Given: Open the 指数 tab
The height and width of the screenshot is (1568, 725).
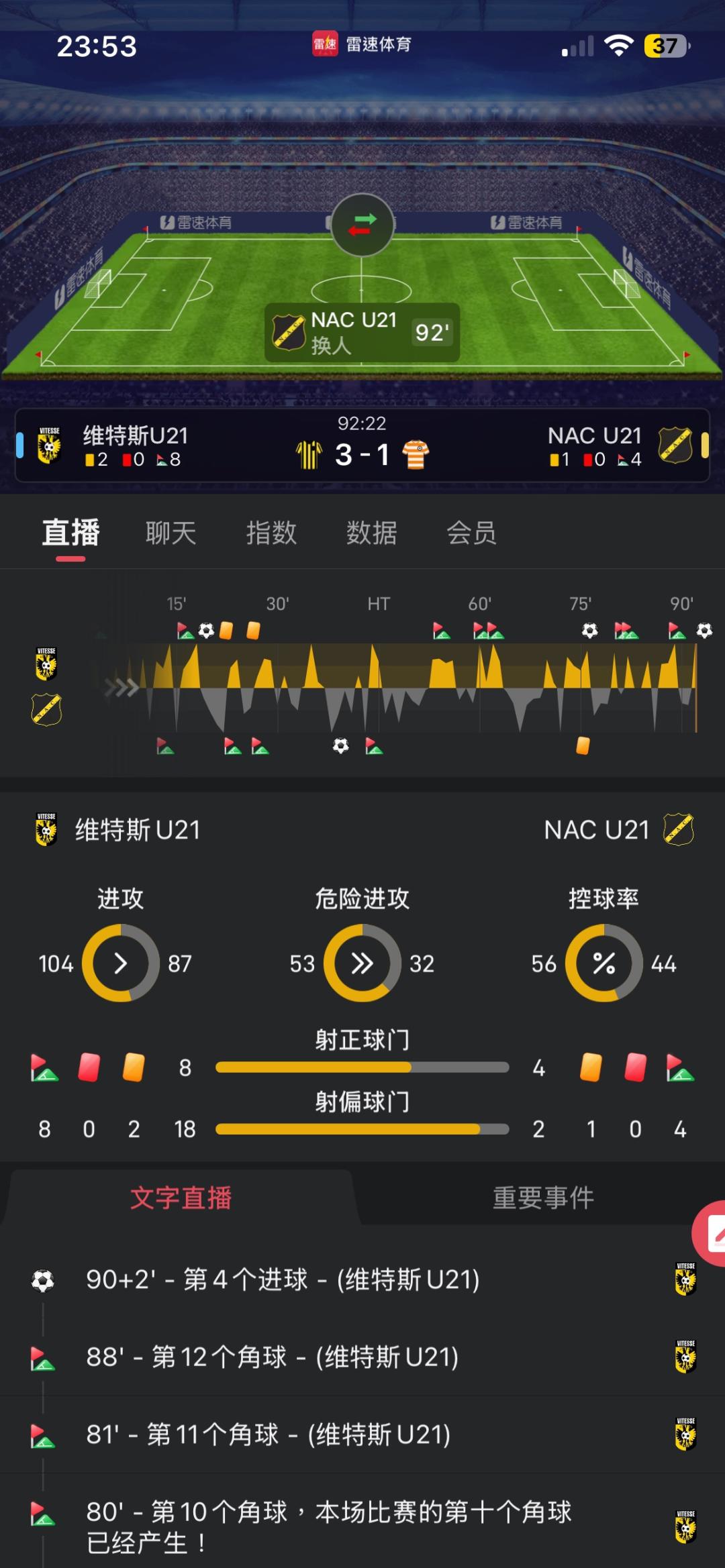Looking at the screenshot, I should coord(271,533).
